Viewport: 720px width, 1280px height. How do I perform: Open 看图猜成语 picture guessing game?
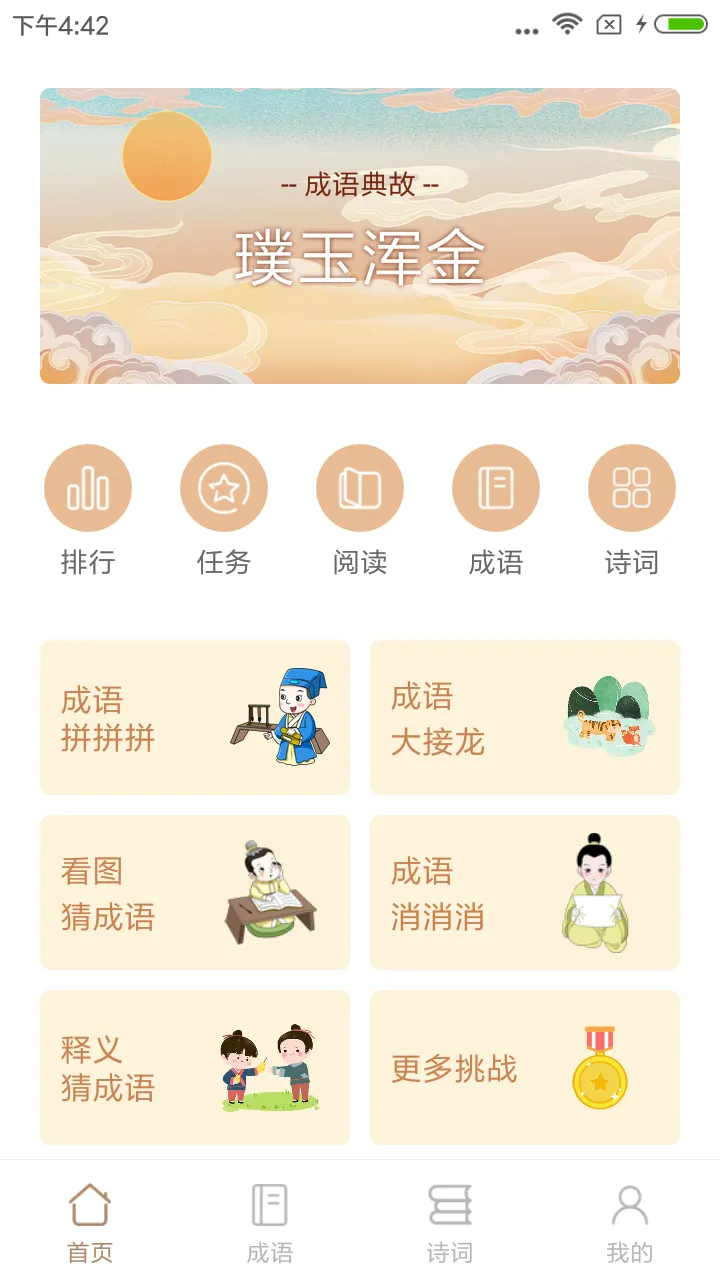pyautogui.click(x=195, y=891)
